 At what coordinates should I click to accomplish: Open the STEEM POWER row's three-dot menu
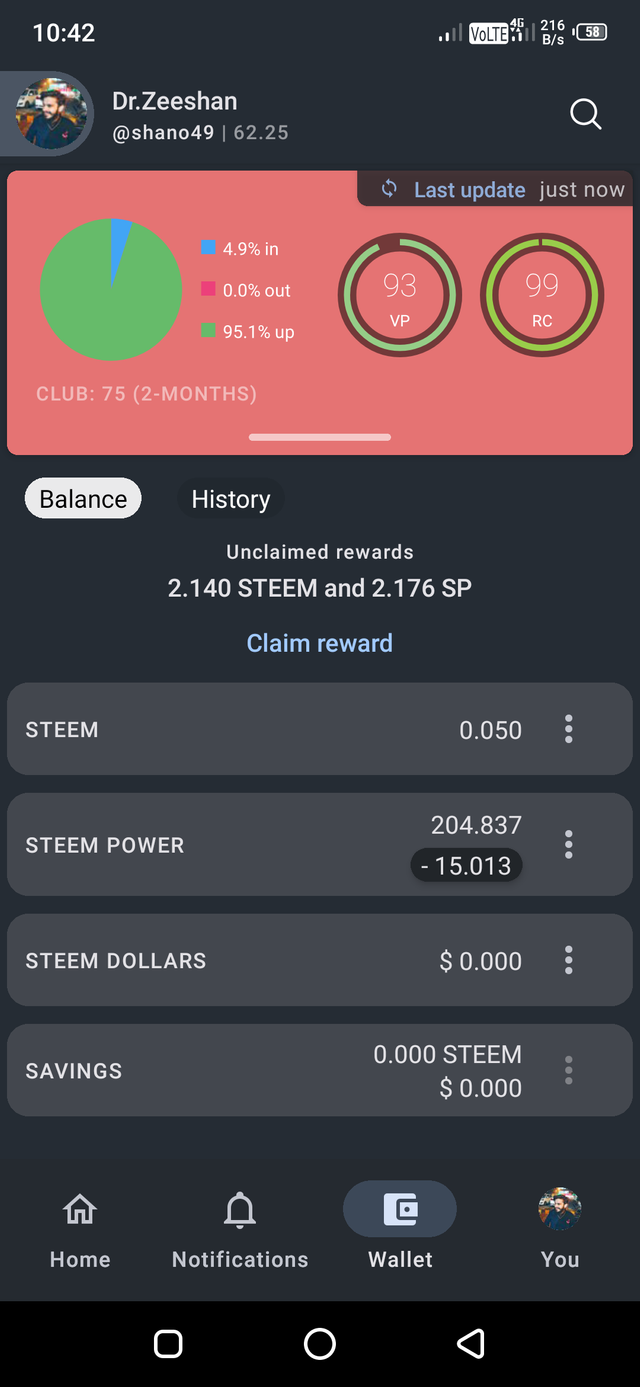pyautogui.click(x=568, y=845)
